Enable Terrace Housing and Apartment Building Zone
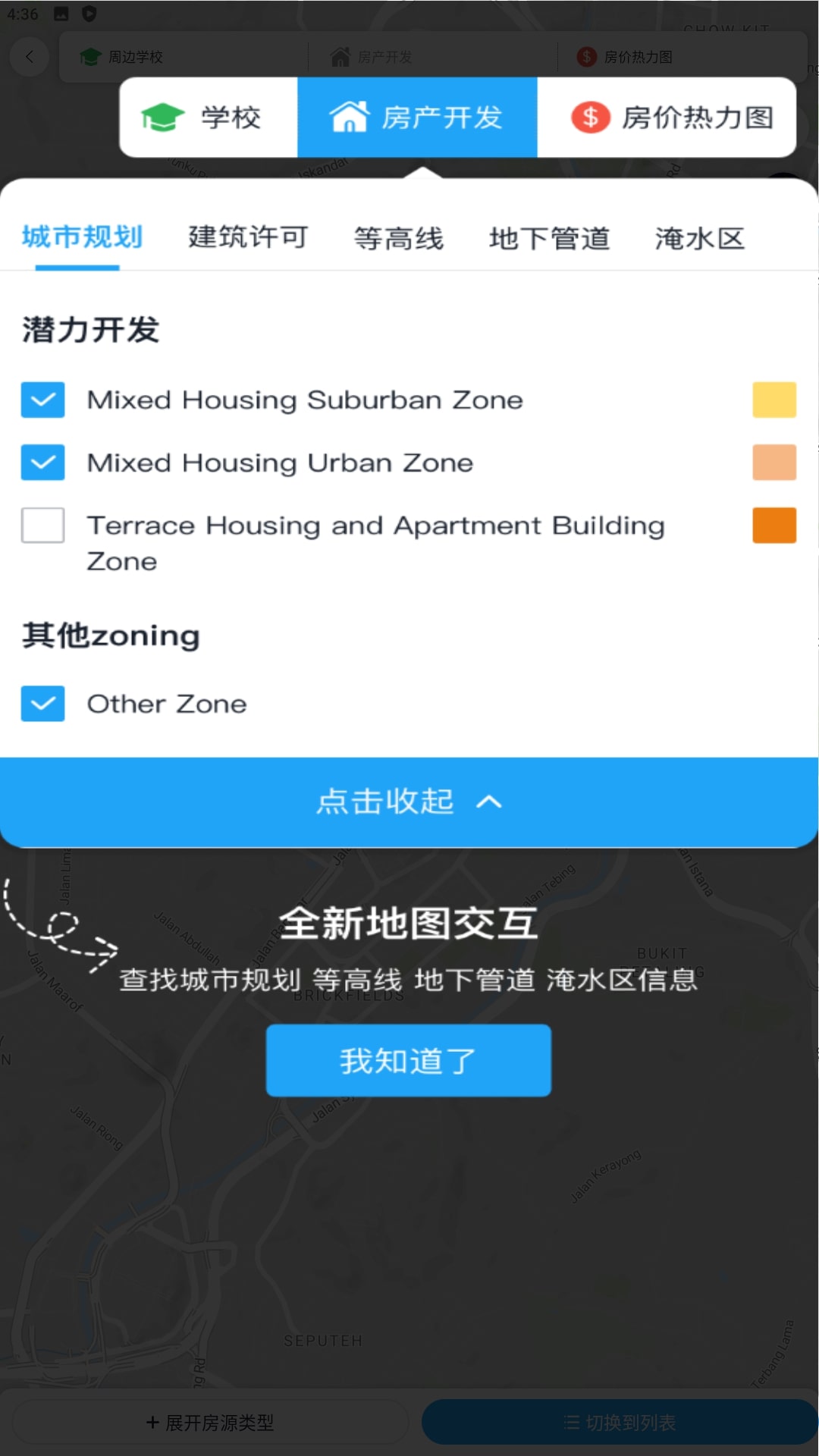The image size is (819, 1456). (x=43, y=526)
